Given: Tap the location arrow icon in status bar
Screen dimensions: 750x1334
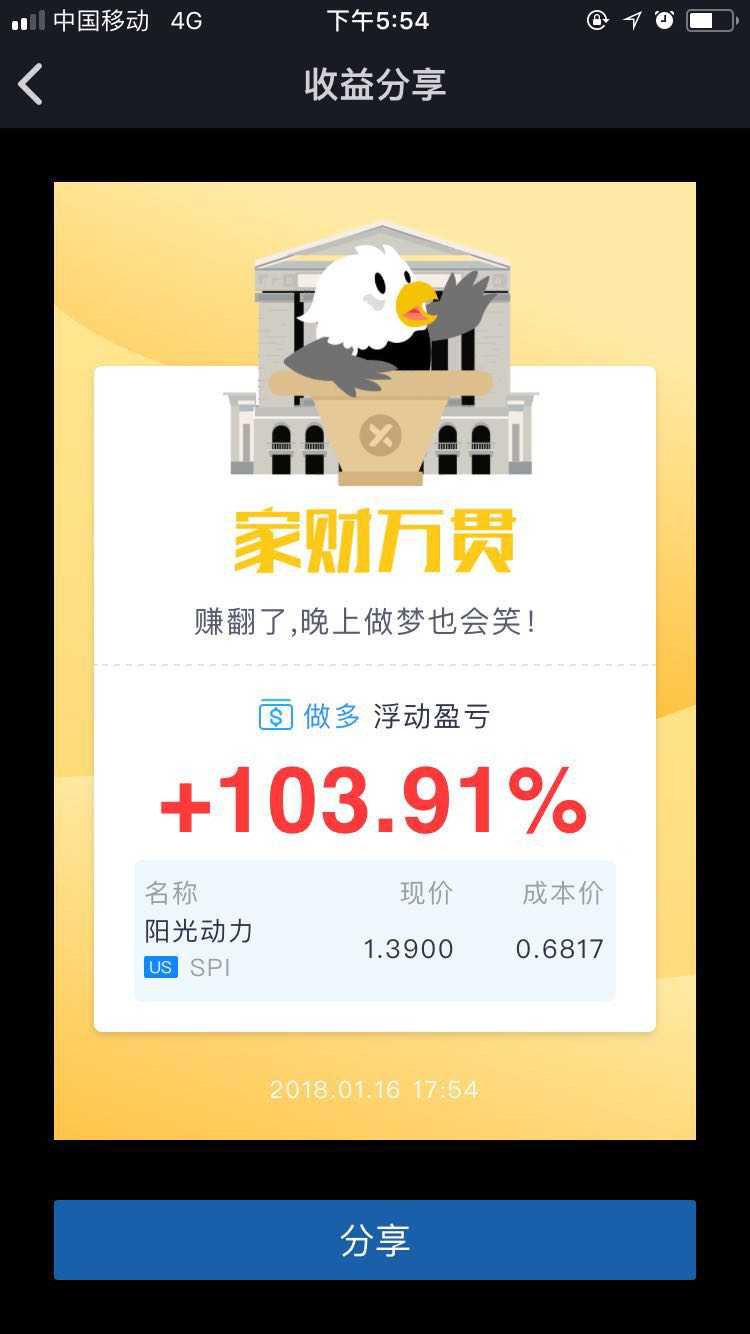Looking at the screenshot, I should click(632, 19).
